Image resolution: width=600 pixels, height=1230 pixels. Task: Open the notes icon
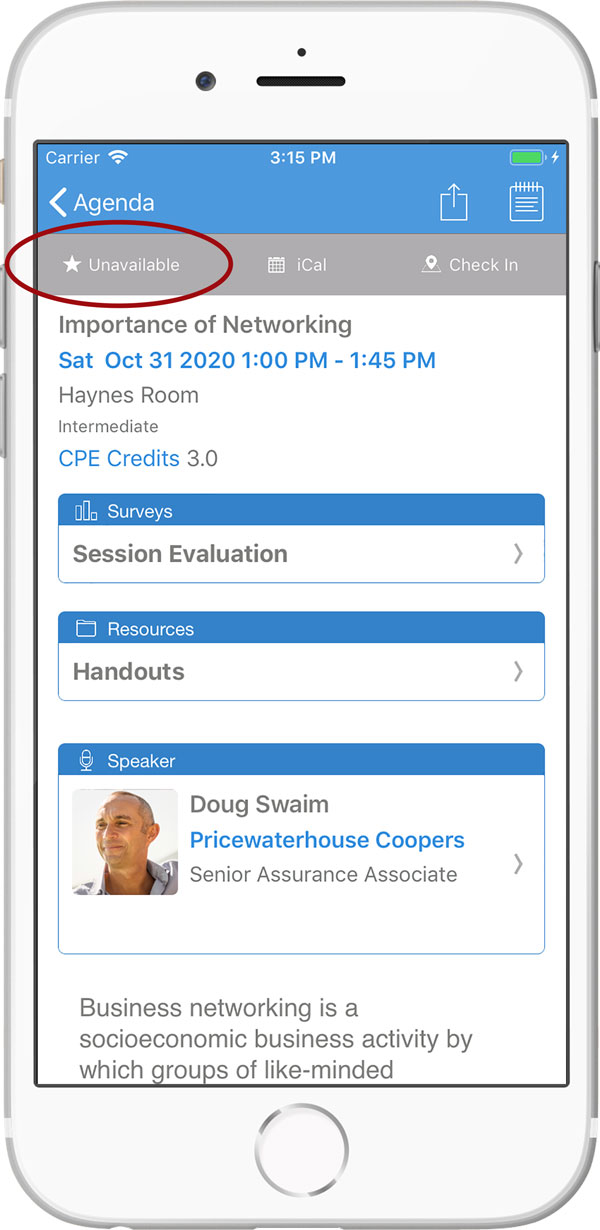[526, 202]
